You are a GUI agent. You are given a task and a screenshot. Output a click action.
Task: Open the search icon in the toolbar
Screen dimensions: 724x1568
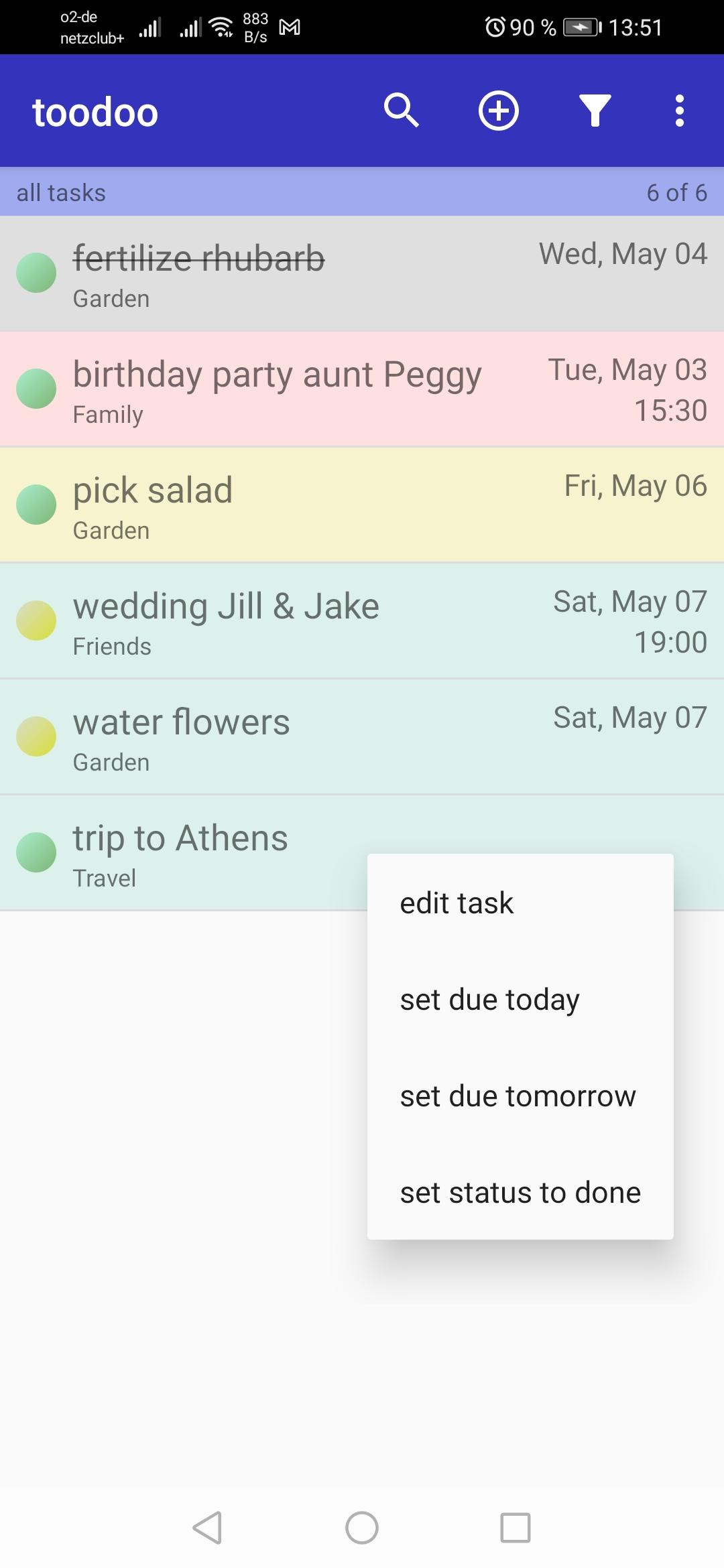coord(401,111)
